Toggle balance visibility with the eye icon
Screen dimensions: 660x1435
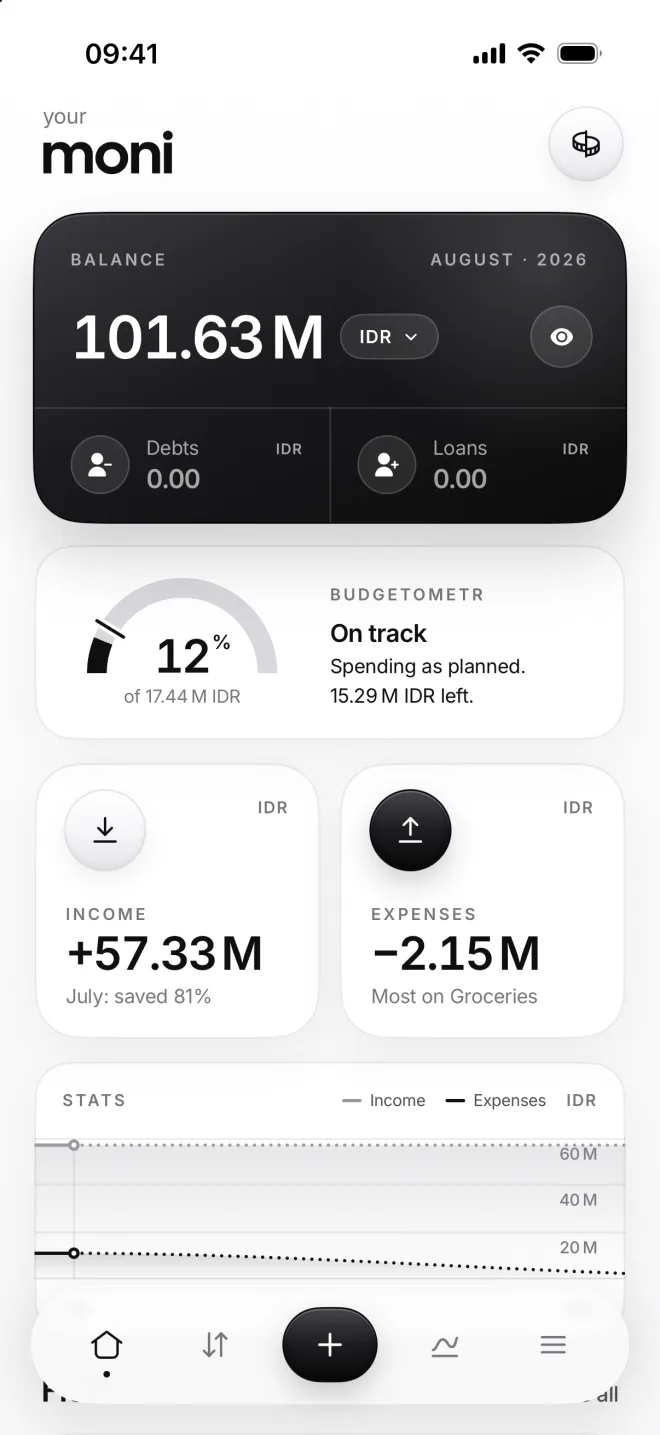click(561, 337)
